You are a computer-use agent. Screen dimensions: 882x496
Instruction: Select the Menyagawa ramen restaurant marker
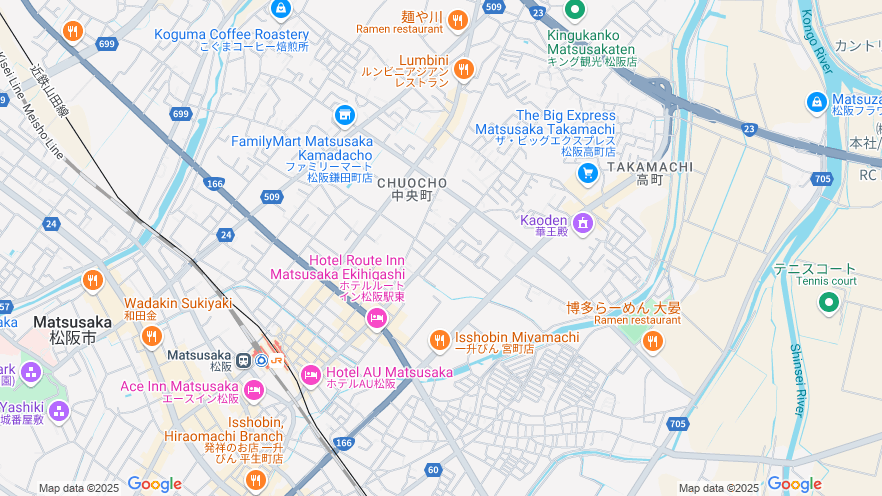[458, 19]
